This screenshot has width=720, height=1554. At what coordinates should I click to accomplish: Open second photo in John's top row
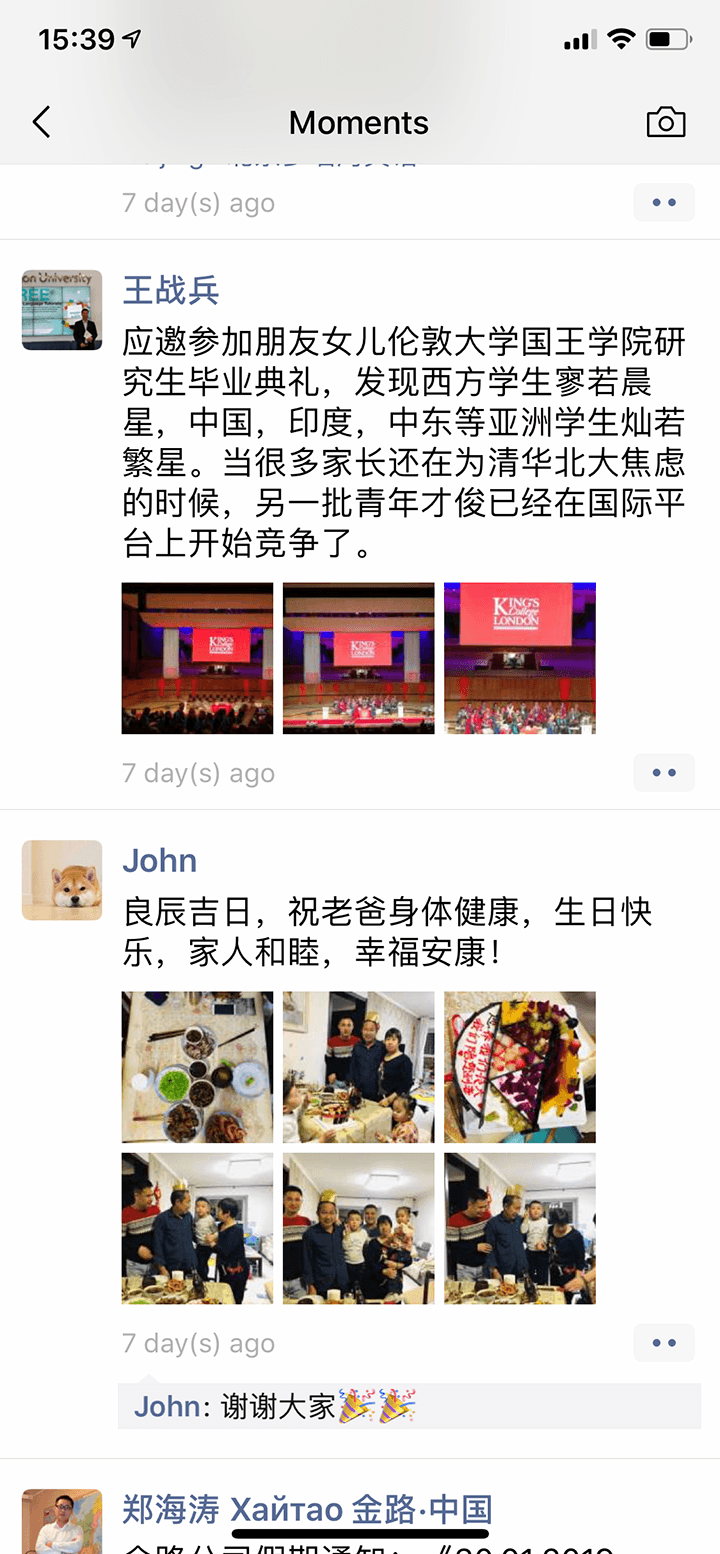358,1067
